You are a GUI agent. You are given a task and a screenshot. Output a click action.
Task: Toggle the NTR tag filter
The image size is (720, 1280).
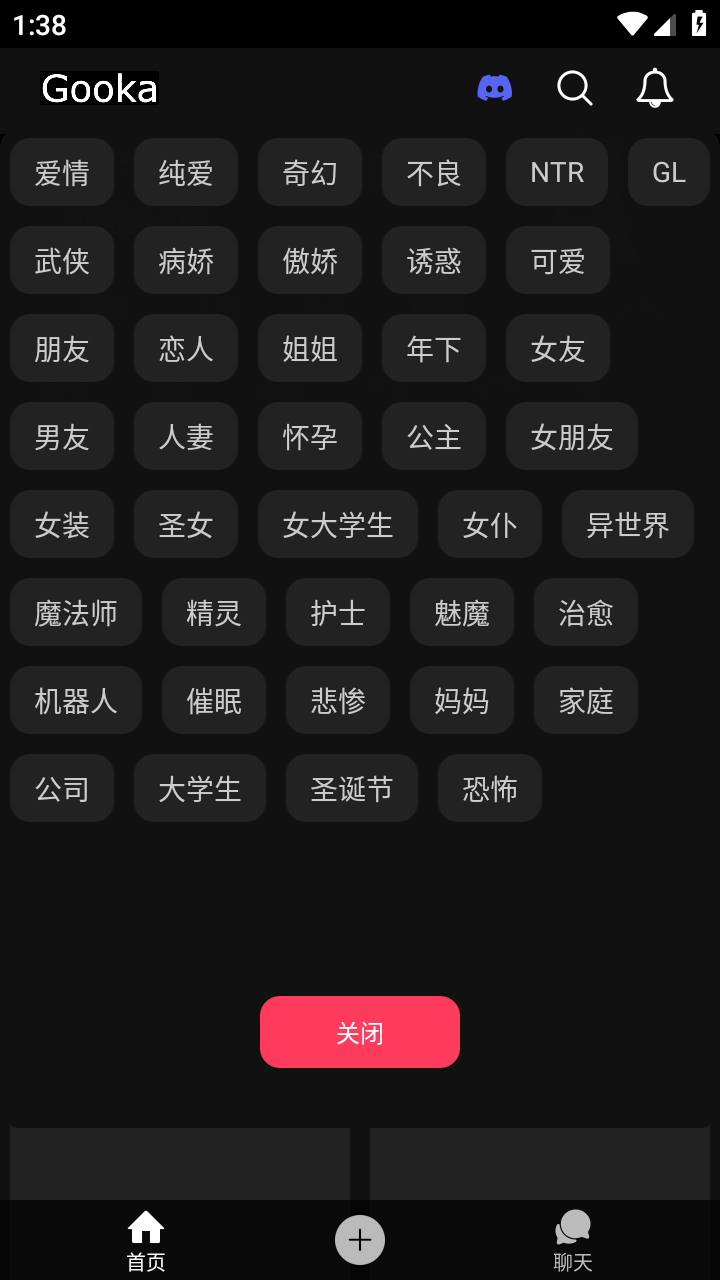(556, 172)
